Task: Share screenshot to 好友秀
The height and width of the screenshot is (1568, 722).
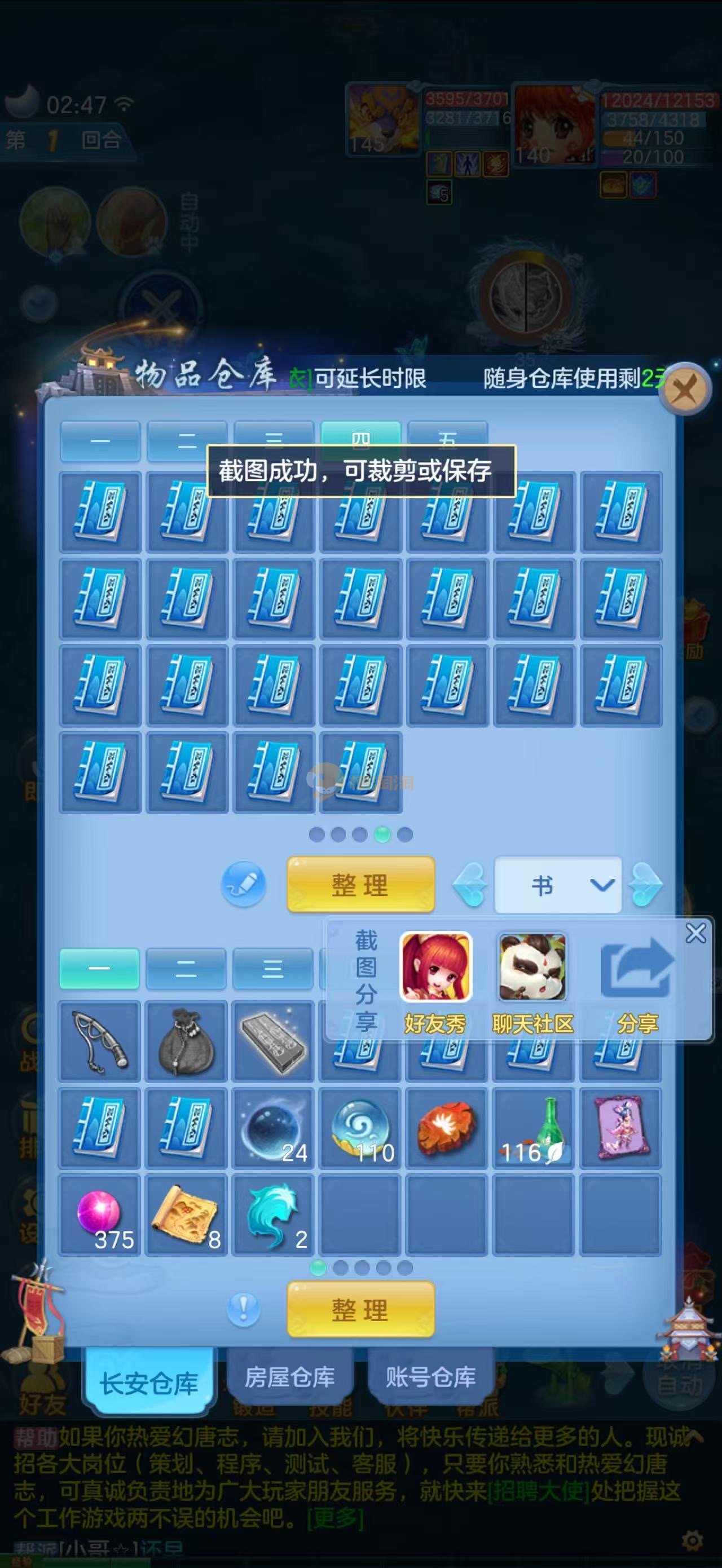Action: tap(435, 980)
